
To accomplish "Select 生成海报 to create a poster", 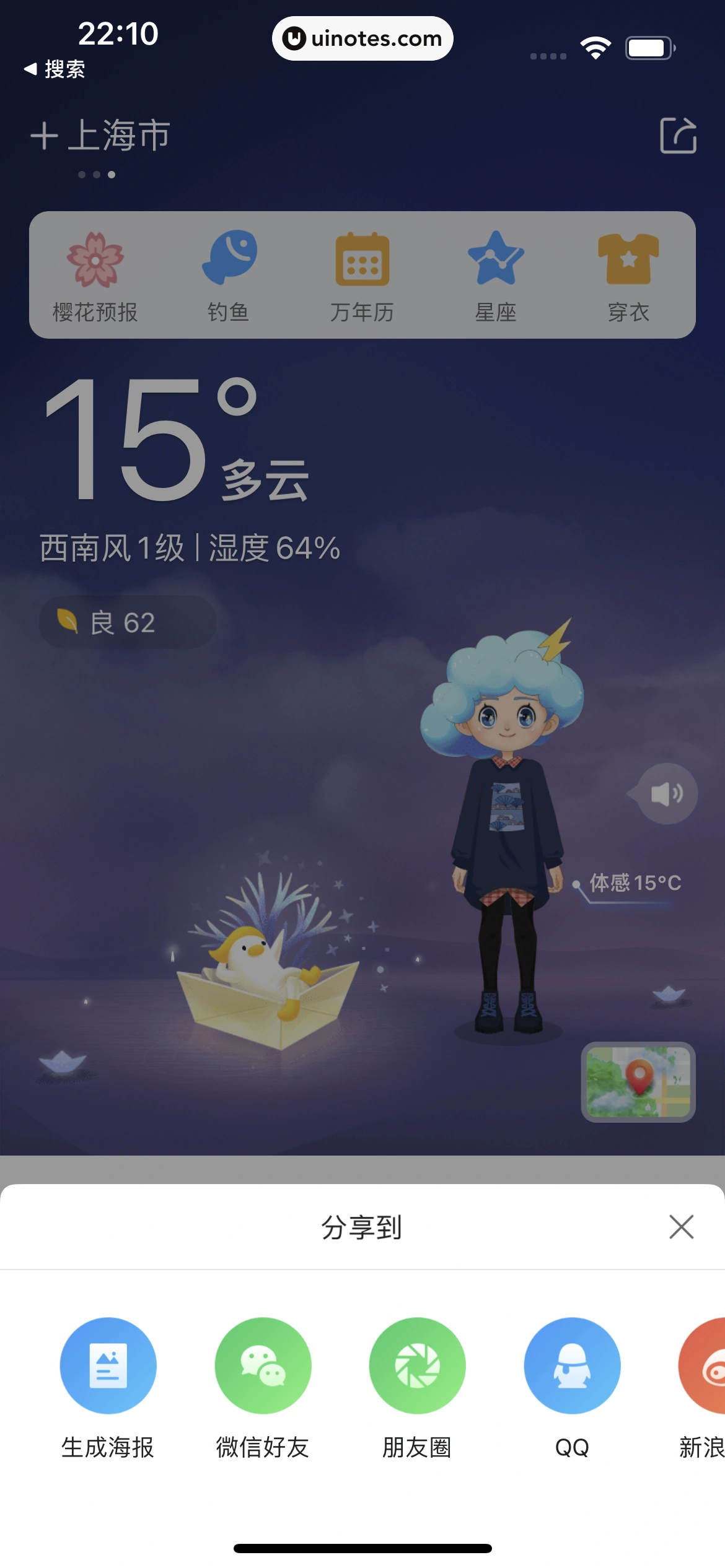I will click(108, 1365).
